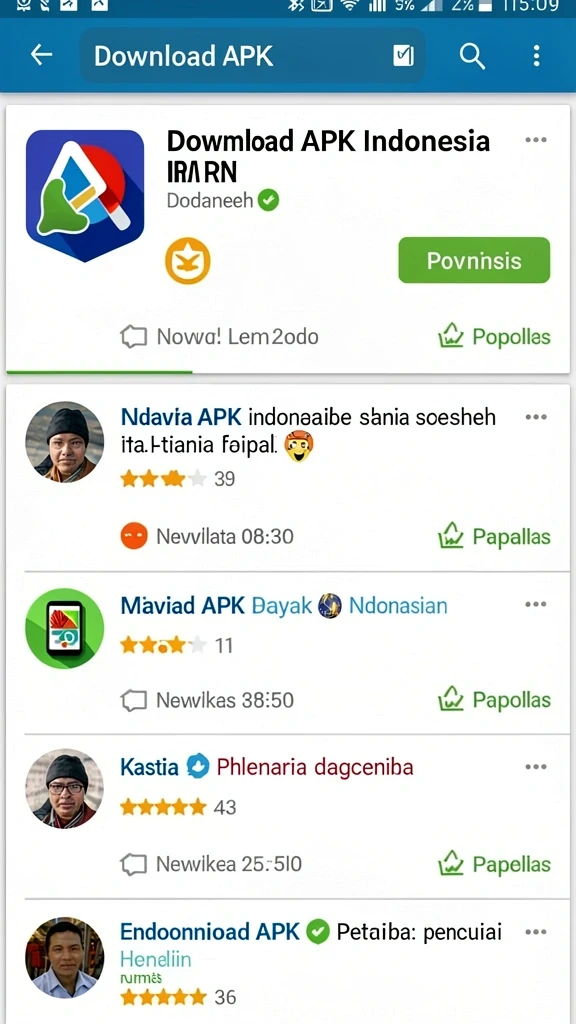576x1024 pixels.
Task: Open Nowa! Lem2odo comments
Action: 219,337
